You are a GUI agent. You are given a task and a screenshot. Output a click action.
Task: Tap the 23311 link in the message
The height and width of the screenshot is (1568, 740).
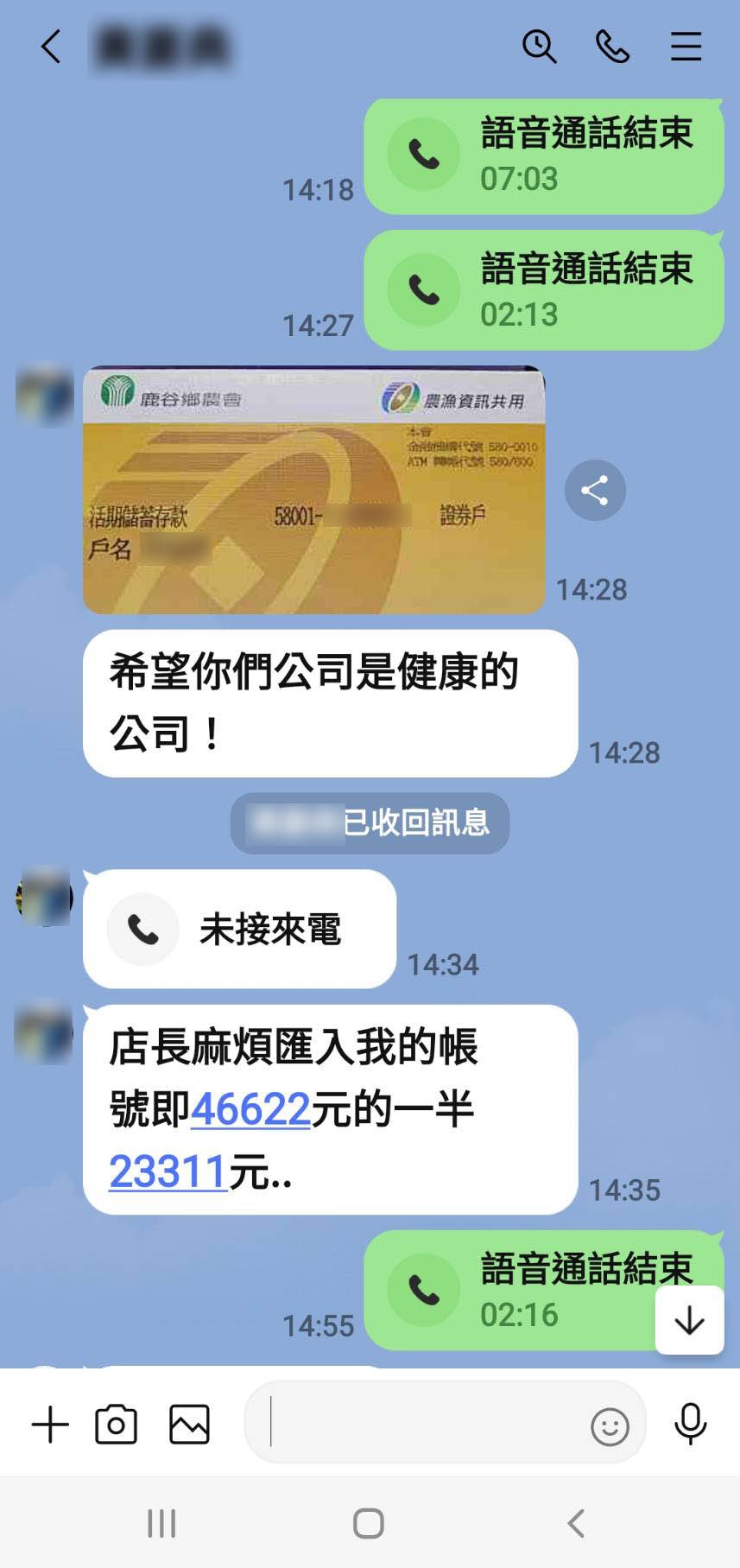click(168, 1172)
